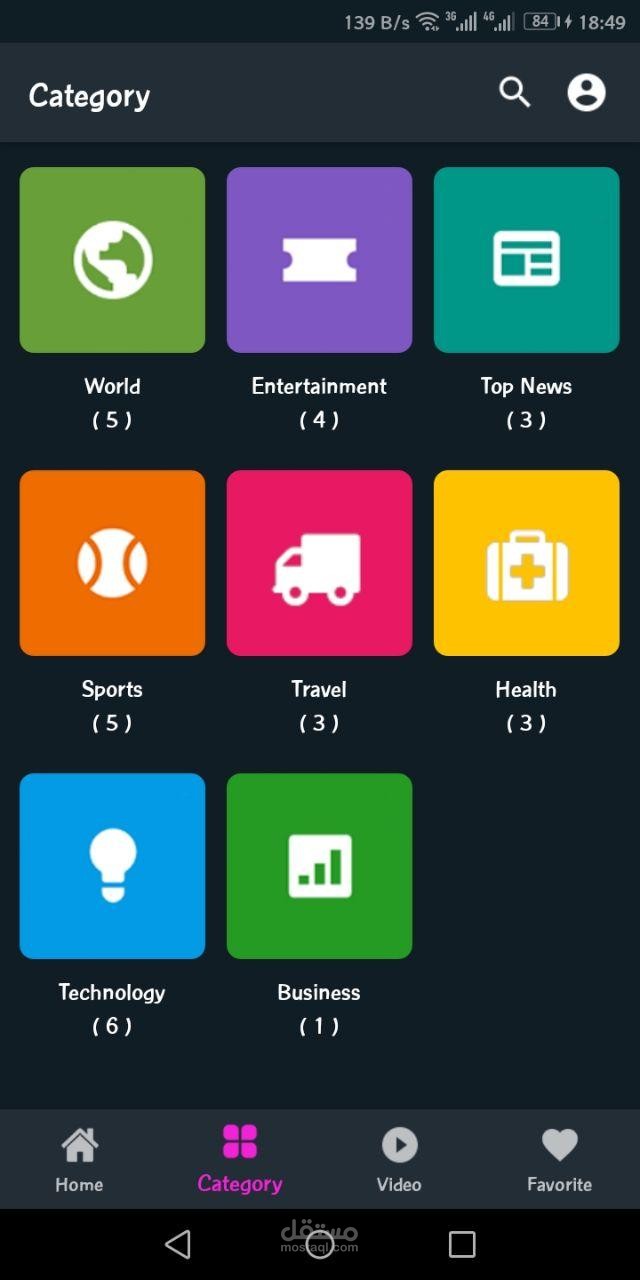Choose the Business category tile
The height and width of the screenshot is (1280, 640).
click(319, 866)
